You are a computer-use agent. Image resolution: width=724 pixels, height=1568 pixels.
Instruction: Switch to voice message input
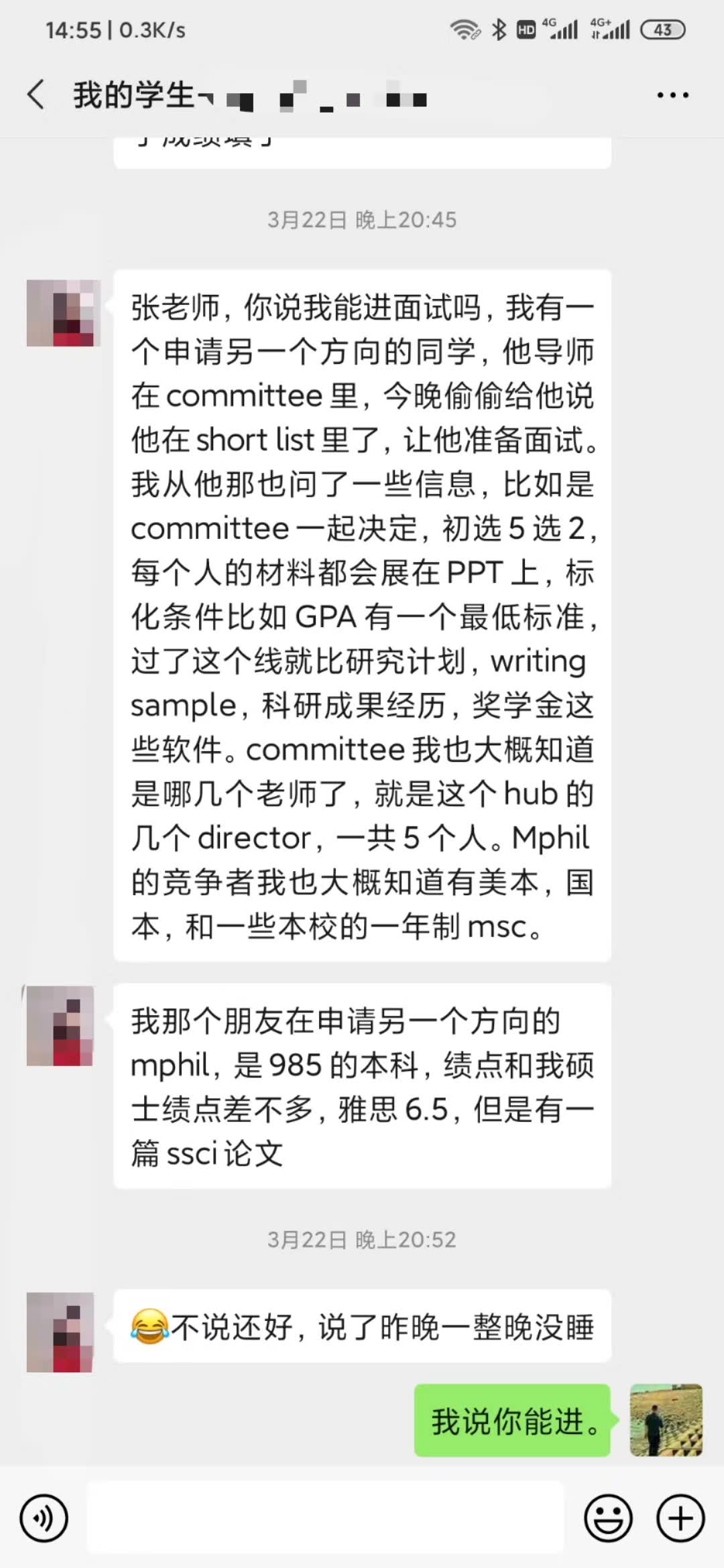click(44, 1518)
